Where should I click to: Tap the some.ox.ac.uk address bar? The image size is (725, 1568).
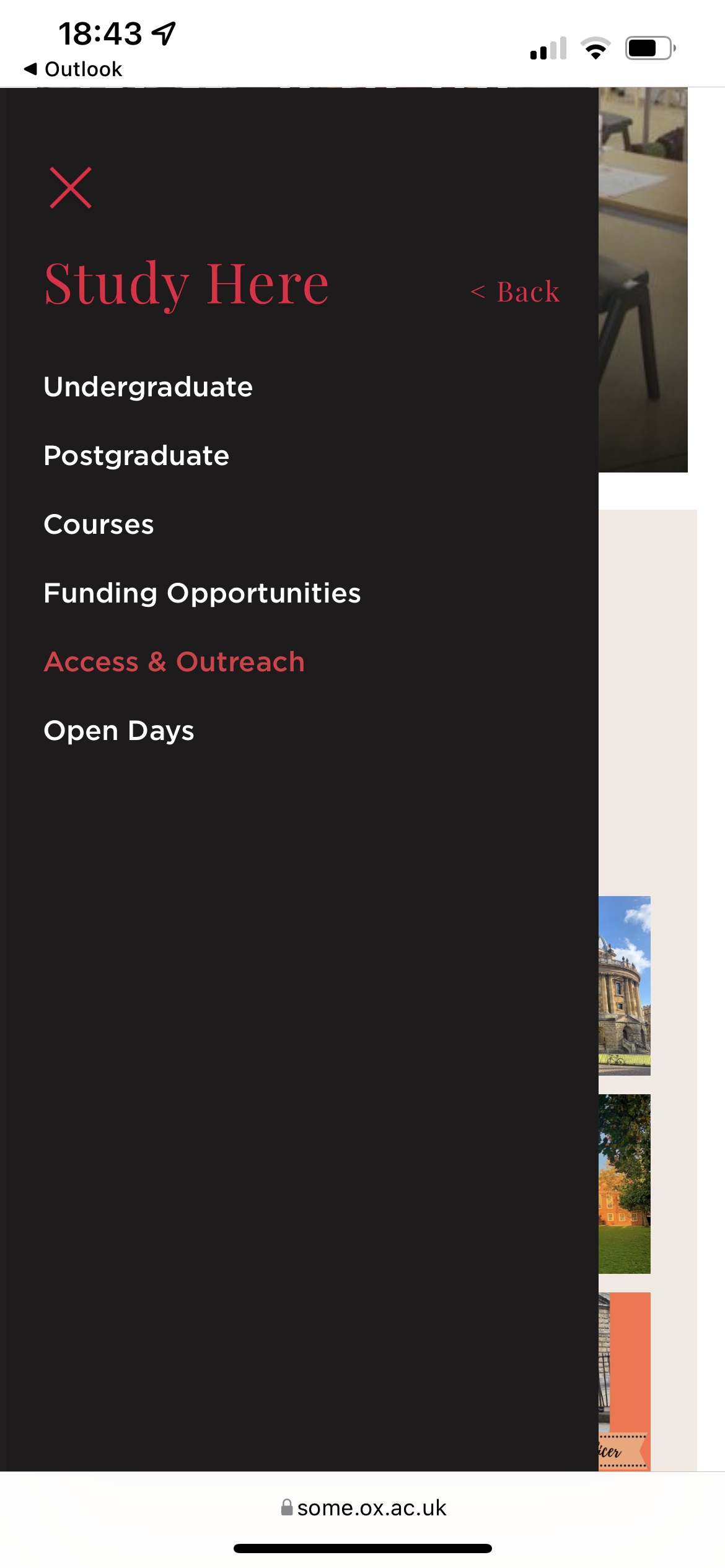(364, 1508)
